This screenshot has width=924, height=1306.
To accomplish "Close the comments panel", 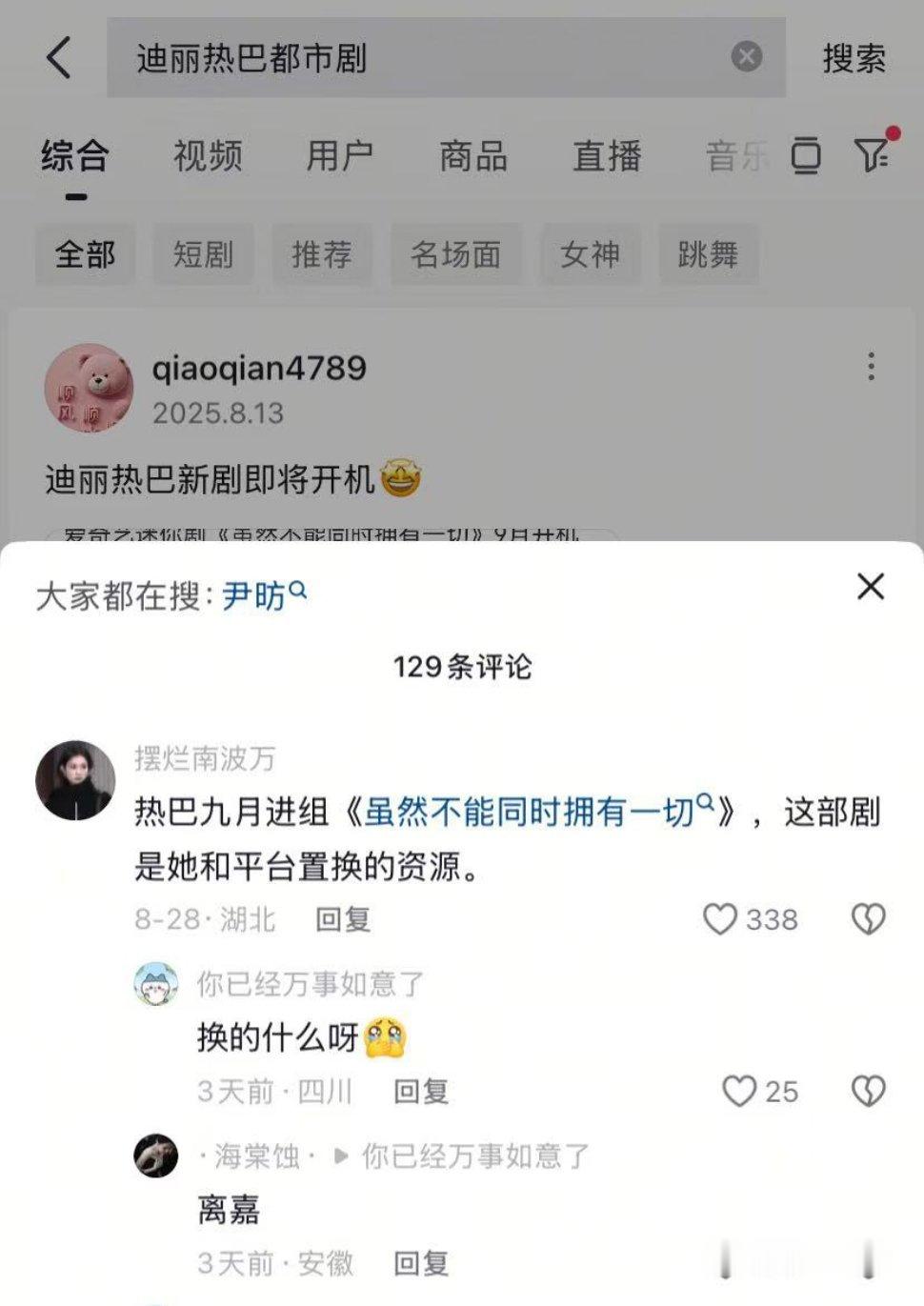I will [x=871, y=587].
